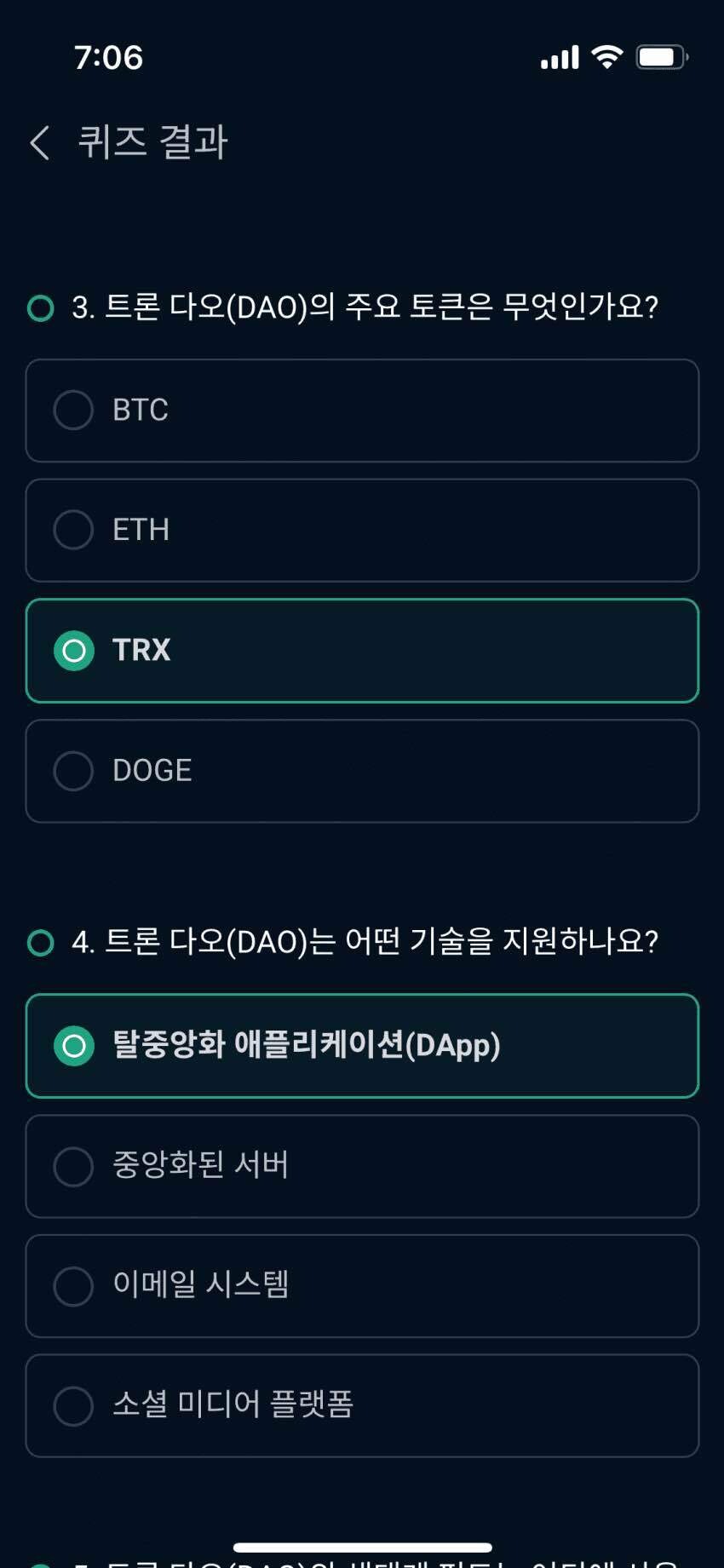Tap the 퀴즈 결과 title
Viewport: 724px width, 1568px height.
(x=153, y=141)
